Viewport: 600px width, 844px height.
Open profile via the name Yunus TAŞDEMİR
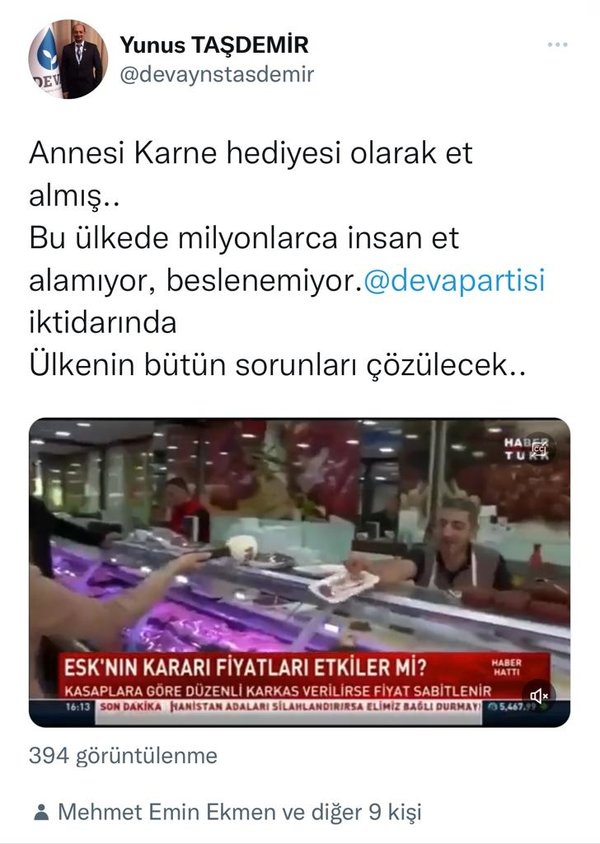214,45
